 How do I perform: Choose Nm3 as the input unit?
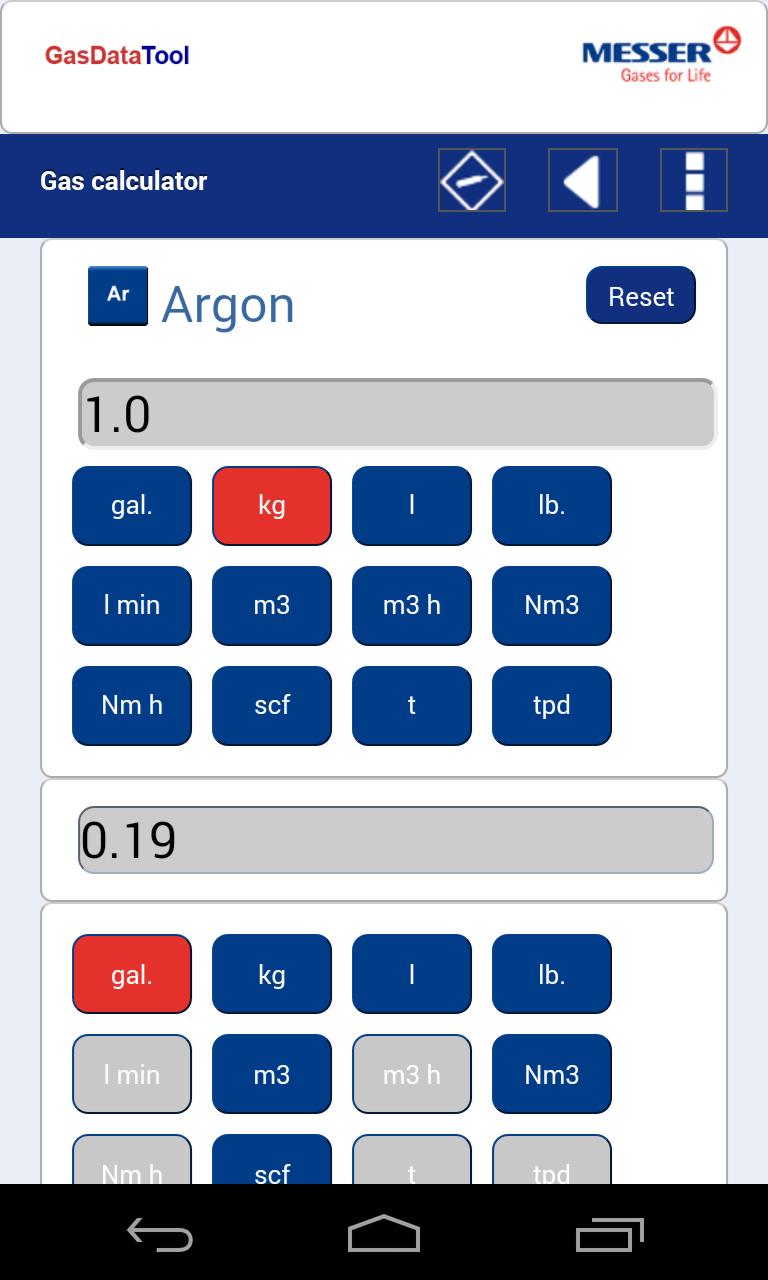tap(552, 606)
